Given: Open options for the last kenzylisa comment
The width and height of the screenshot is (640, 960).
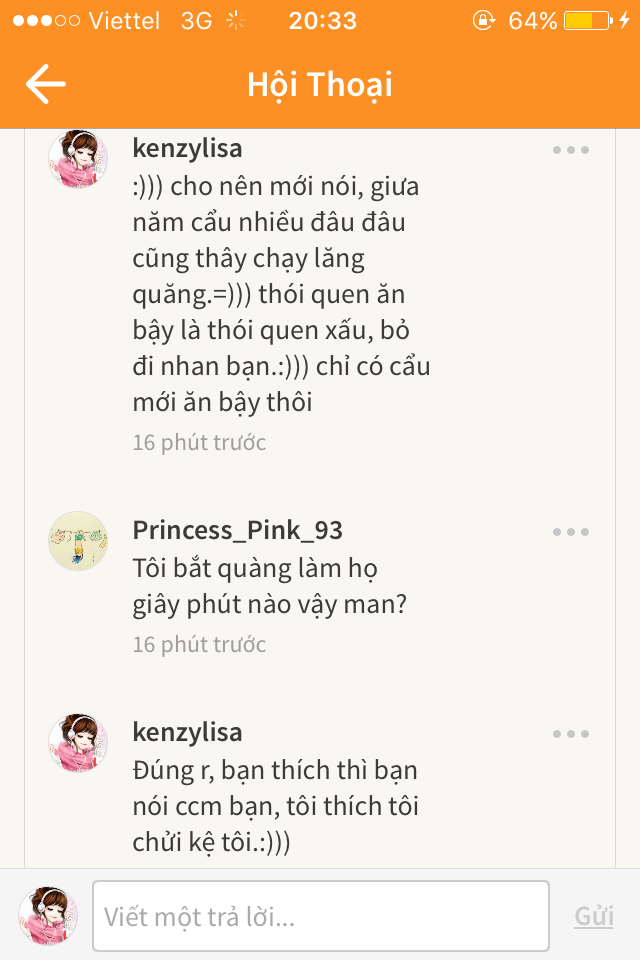Looking at the screenshot, I should tap(571, 734).
